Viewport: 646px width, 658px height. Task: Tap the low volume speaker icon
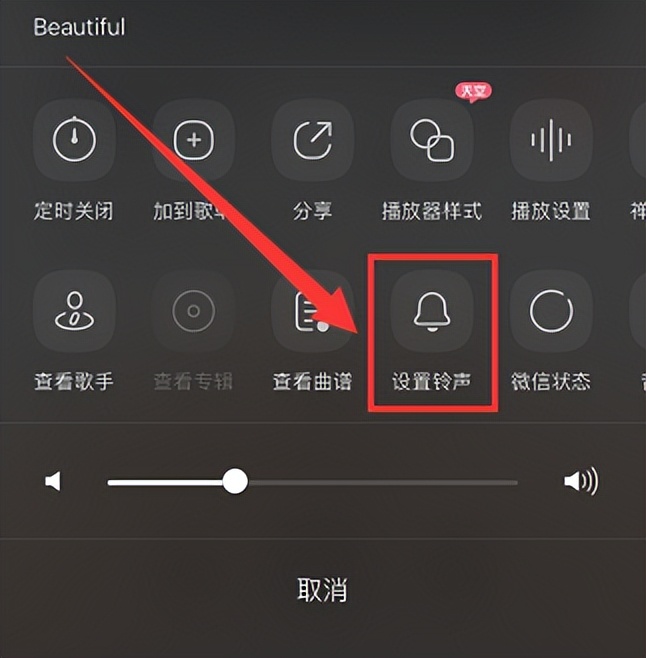54,482
